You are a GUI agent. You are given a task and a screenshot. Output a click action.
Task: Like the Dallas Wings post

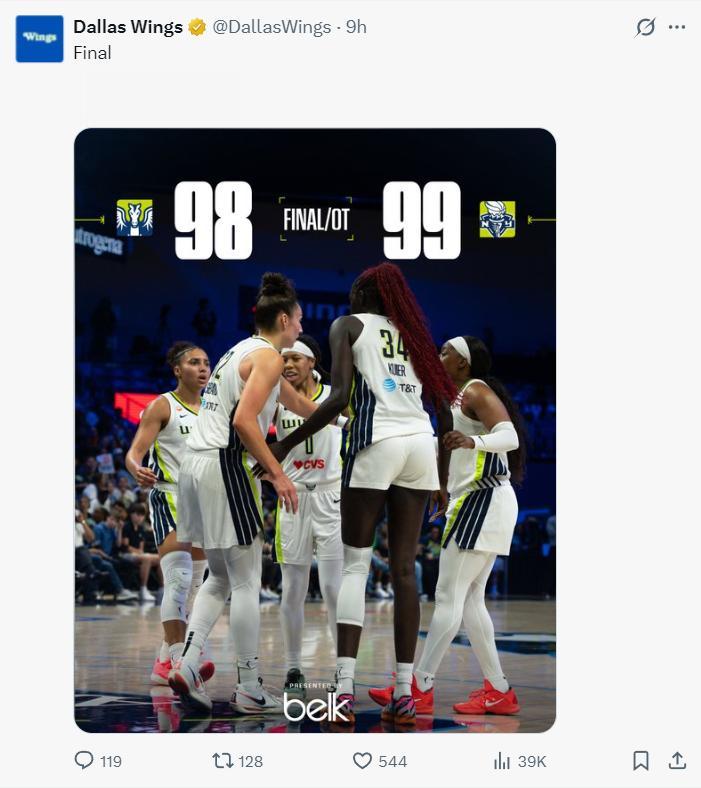[379, 761]
